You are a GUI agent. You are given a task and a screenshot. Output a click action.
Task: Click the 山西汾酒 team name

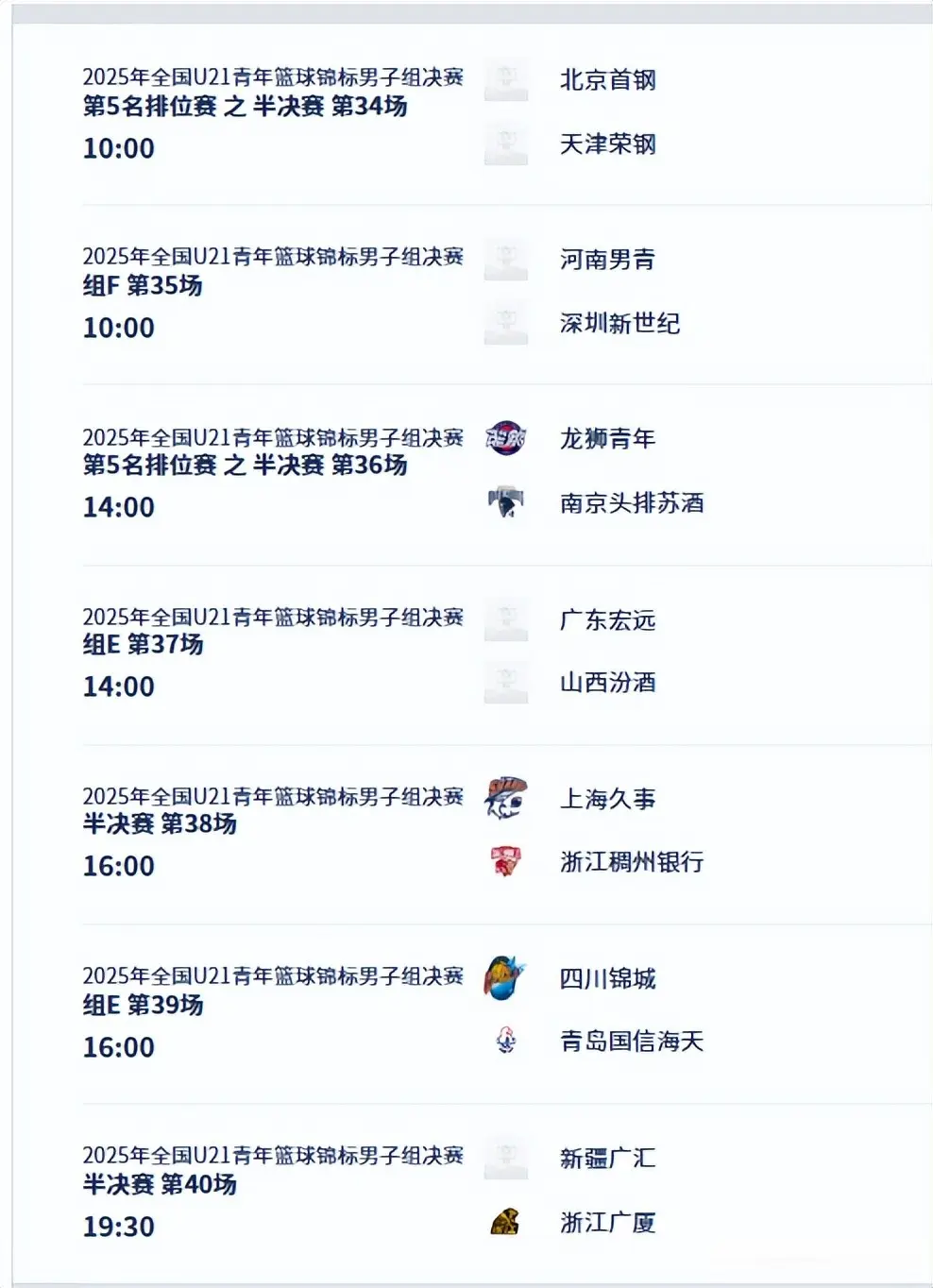[x=604, y=684]
